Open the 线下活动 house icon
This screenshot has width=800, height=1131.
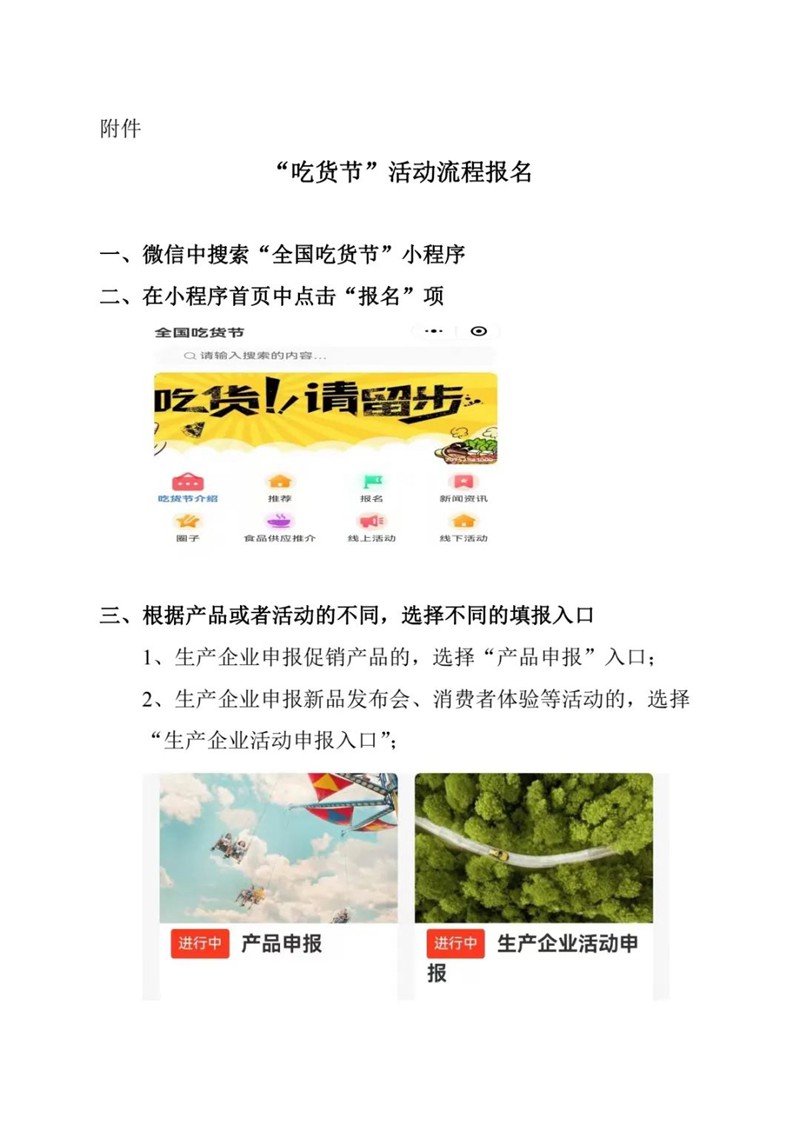pos(464,519)
